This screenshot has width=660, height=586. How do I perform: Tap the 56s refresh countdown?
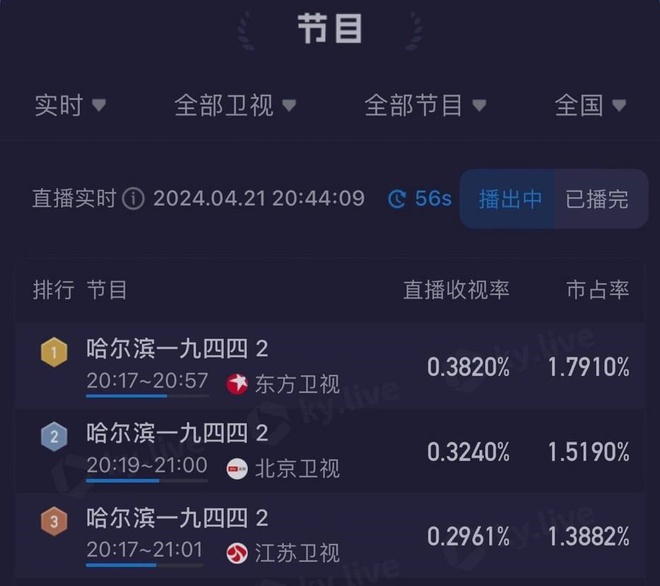420,198
